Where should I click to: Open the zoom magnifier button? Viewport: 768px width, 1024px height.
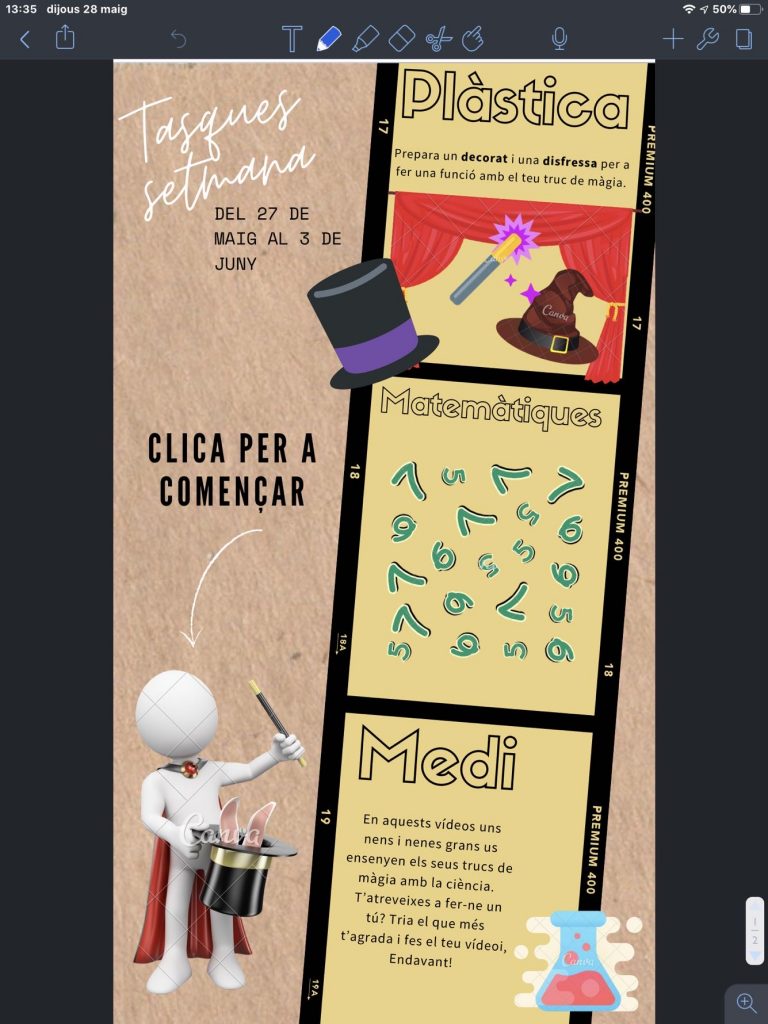[x=746, y=1002]
